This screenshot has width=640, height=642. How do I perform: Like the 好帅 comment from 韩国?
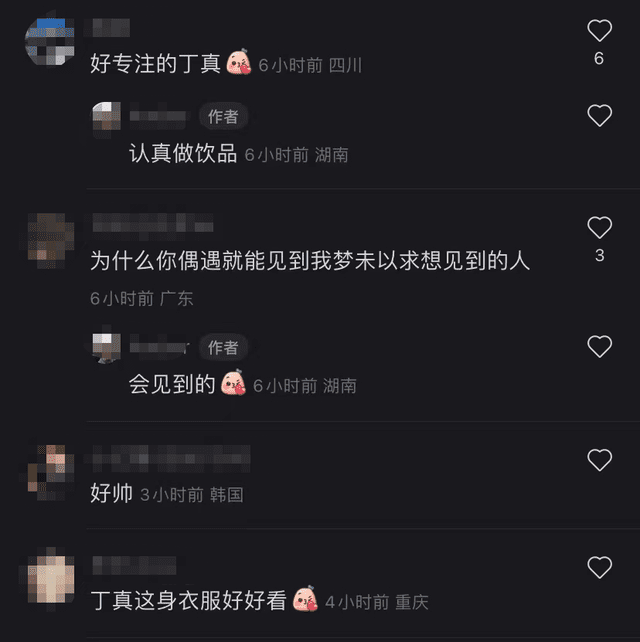pos(598,460)
